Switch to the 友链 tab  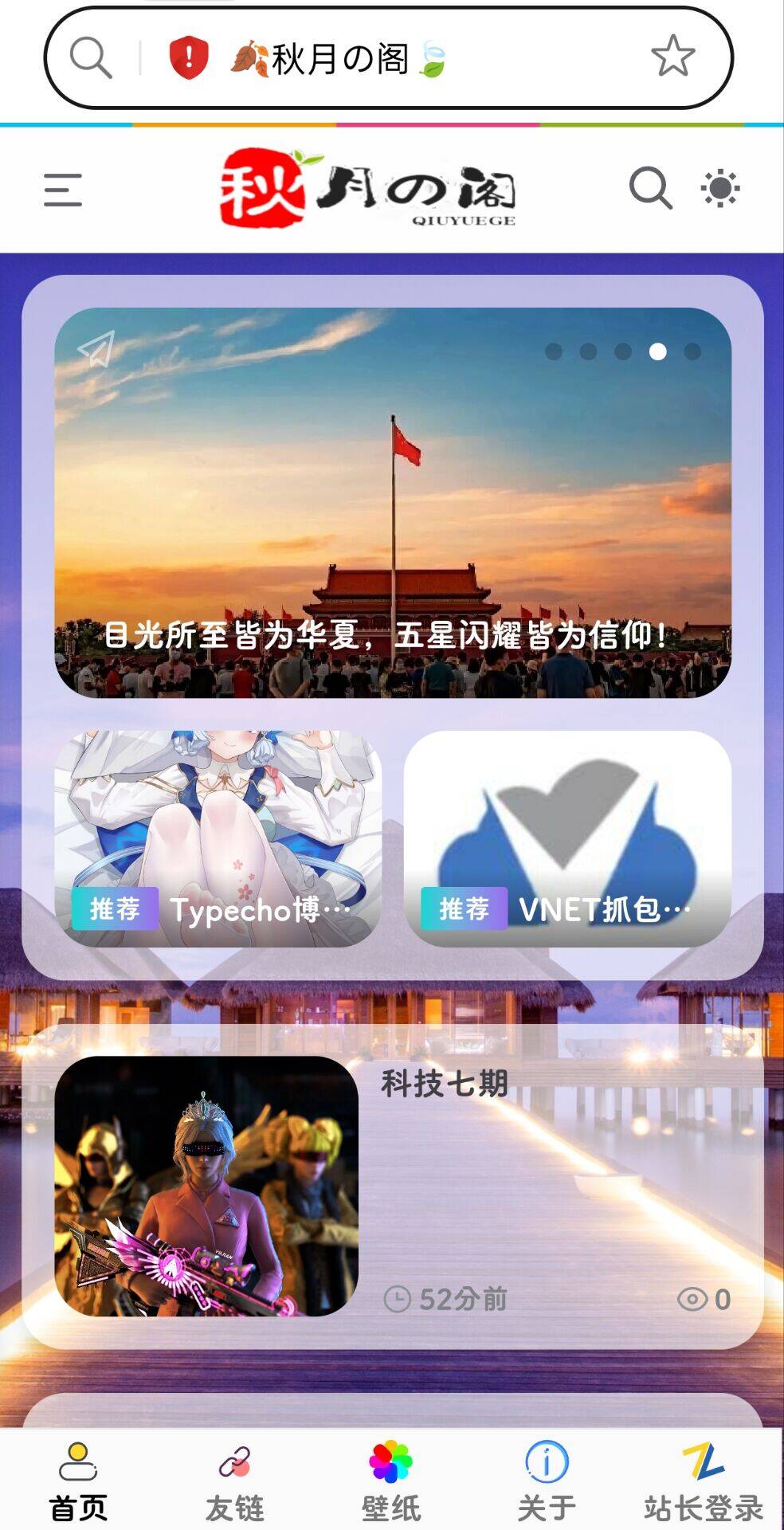click(234, 1482)
